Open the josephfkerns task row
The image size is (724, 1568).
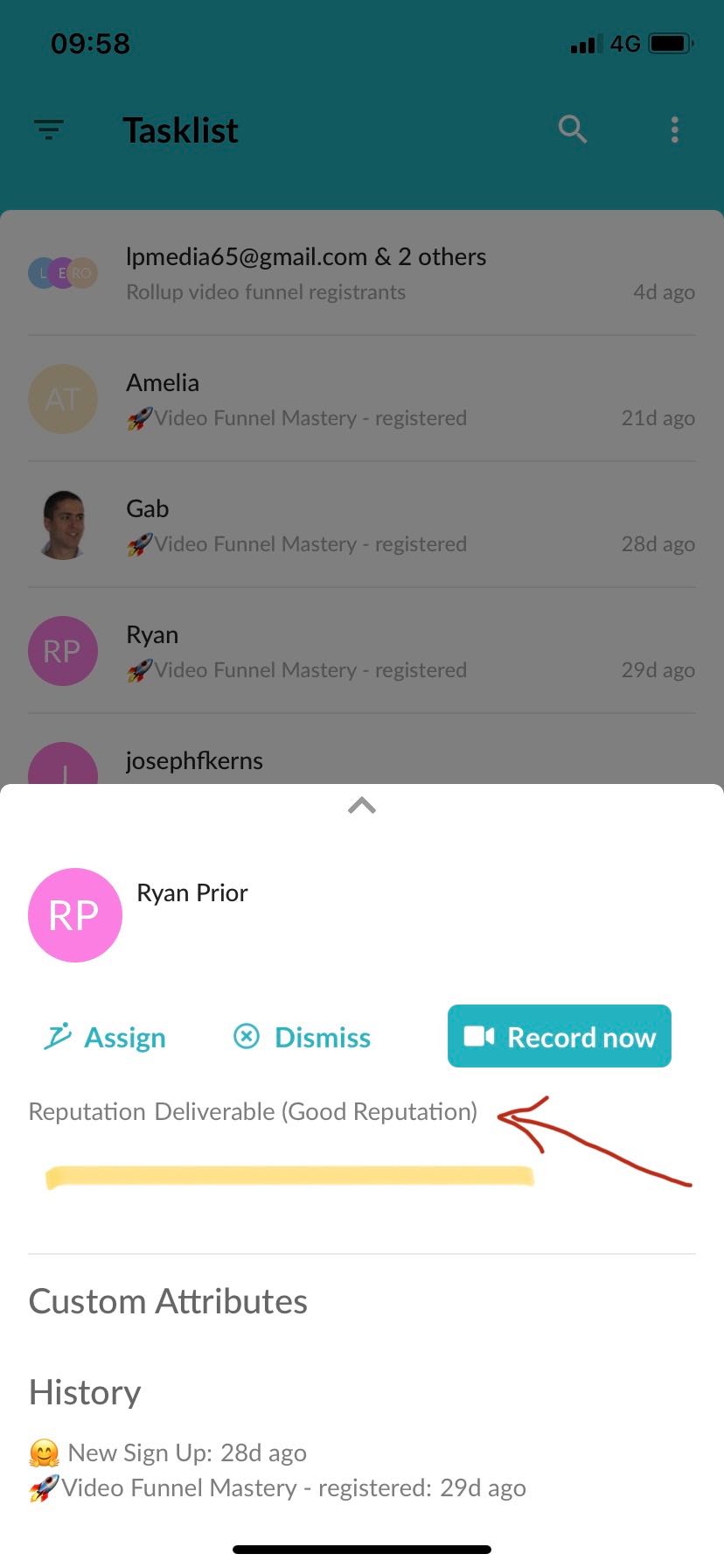(x=362, y=763)
